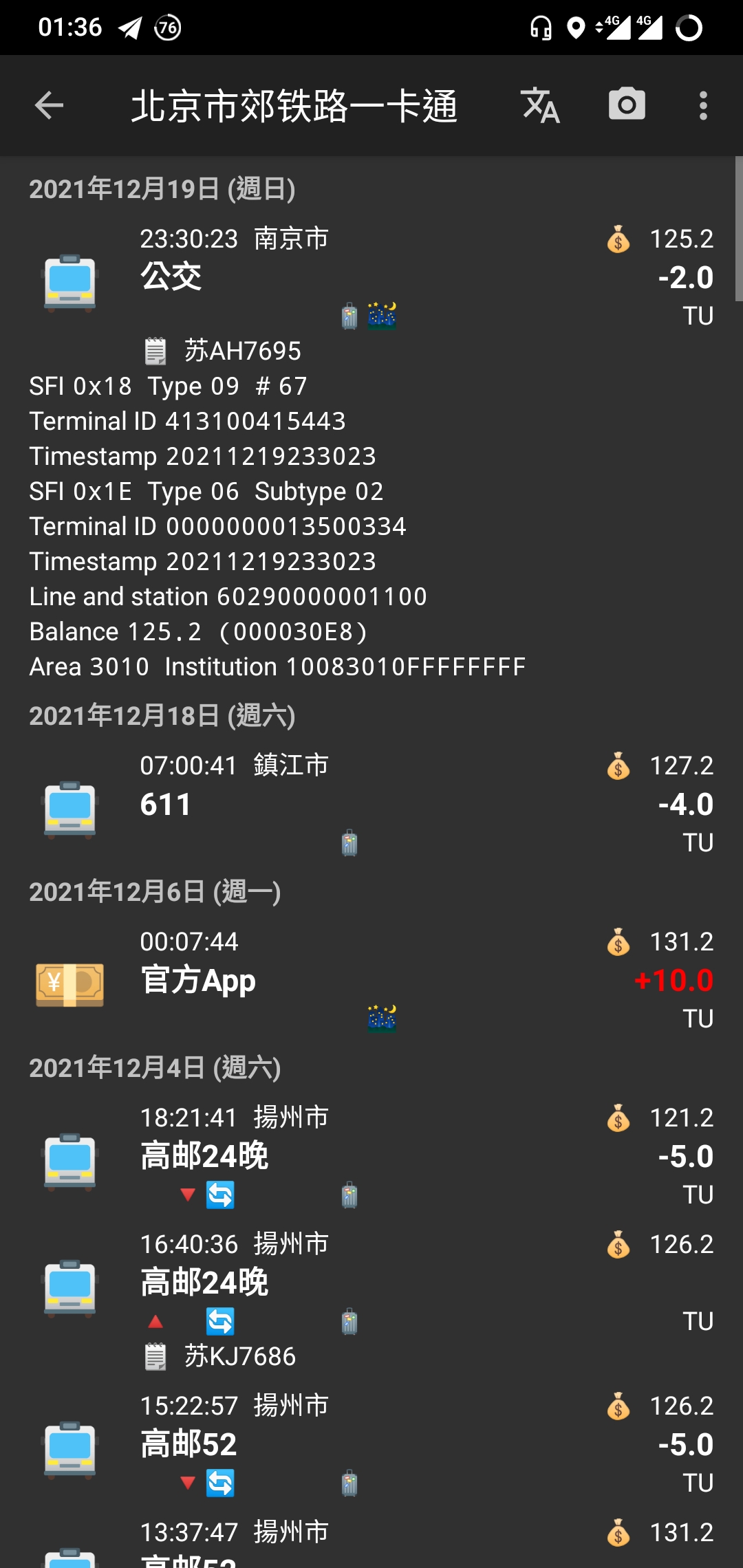Image resolution: width=743 pixels, height=1568 pixels.
Task: Open the 16:40:36 高邮24晚 trip entry
Action: tap(371, 1283)
